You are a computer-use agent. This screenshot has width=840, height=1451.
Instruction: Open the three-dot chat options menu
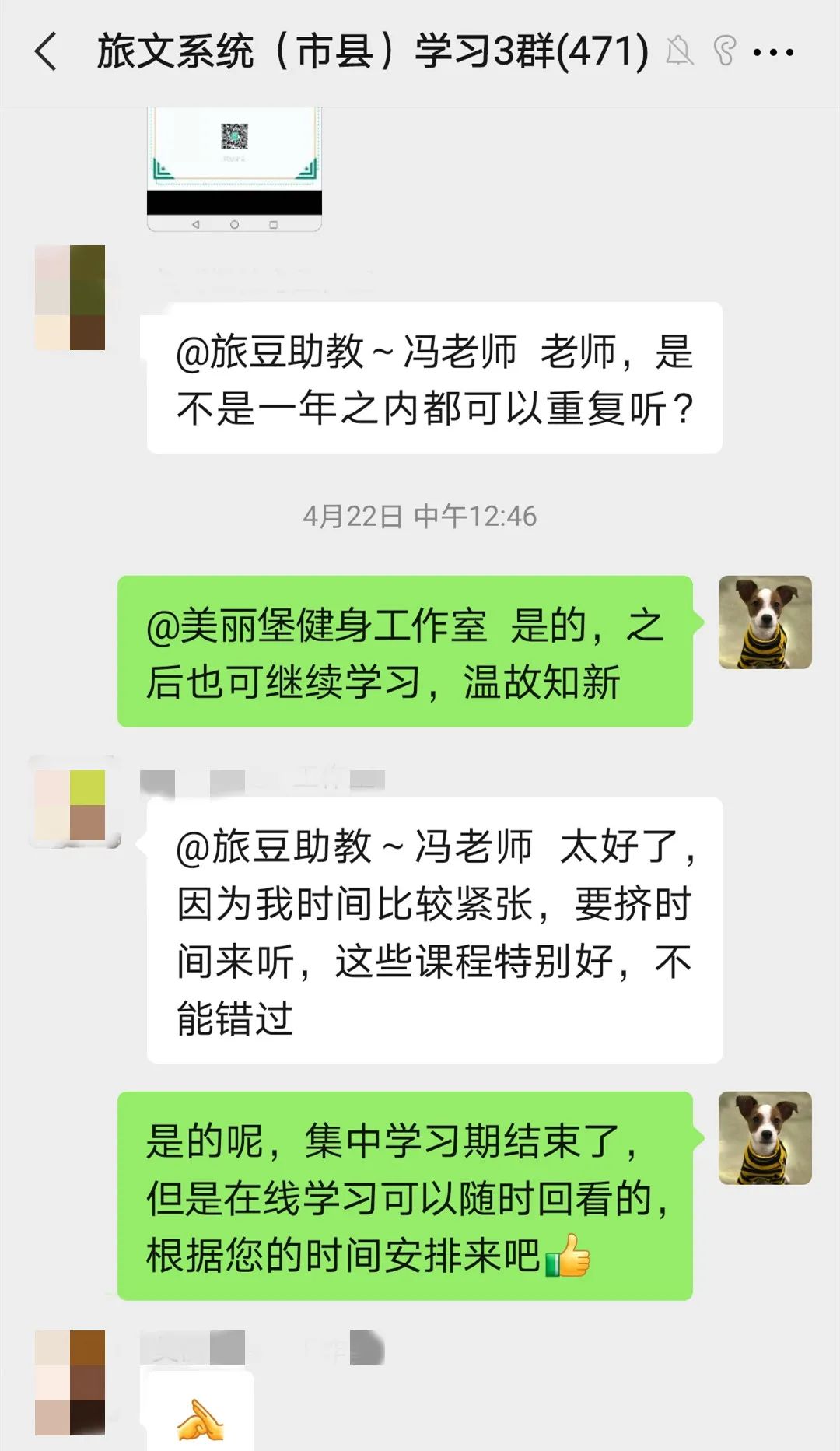(773, 53)
